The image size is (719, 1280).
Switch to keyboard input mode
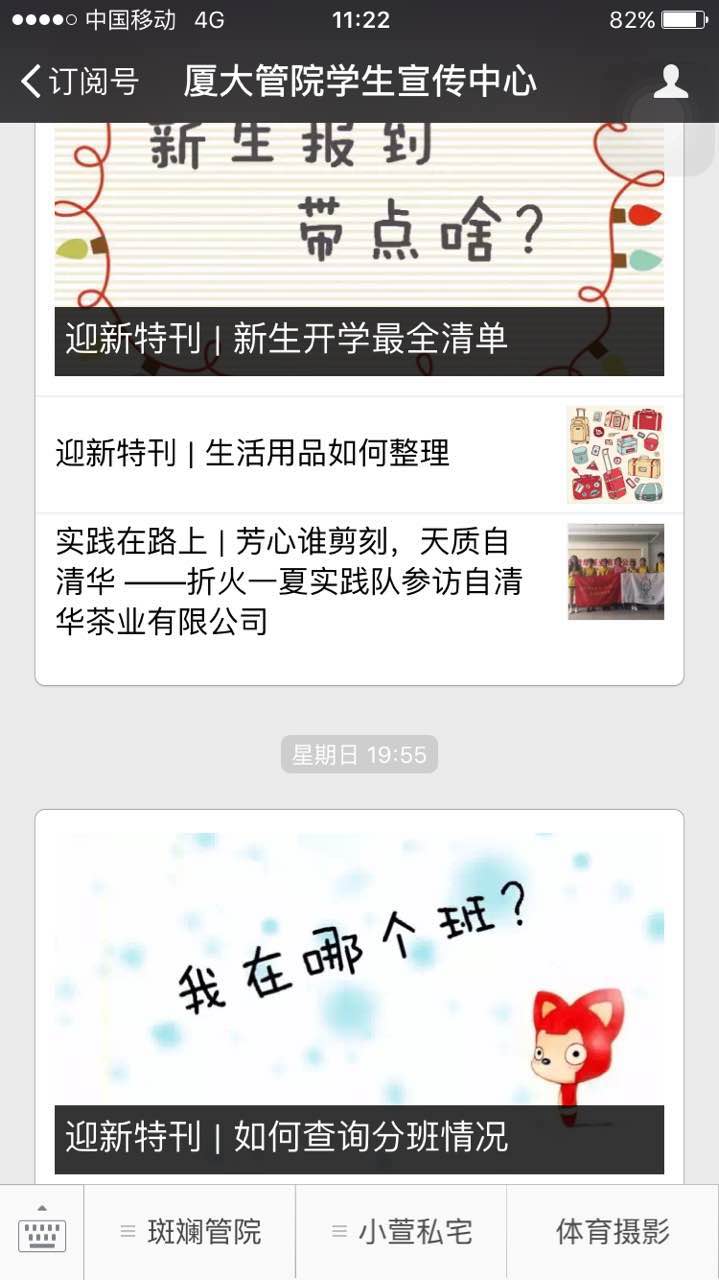(42, 1232)
